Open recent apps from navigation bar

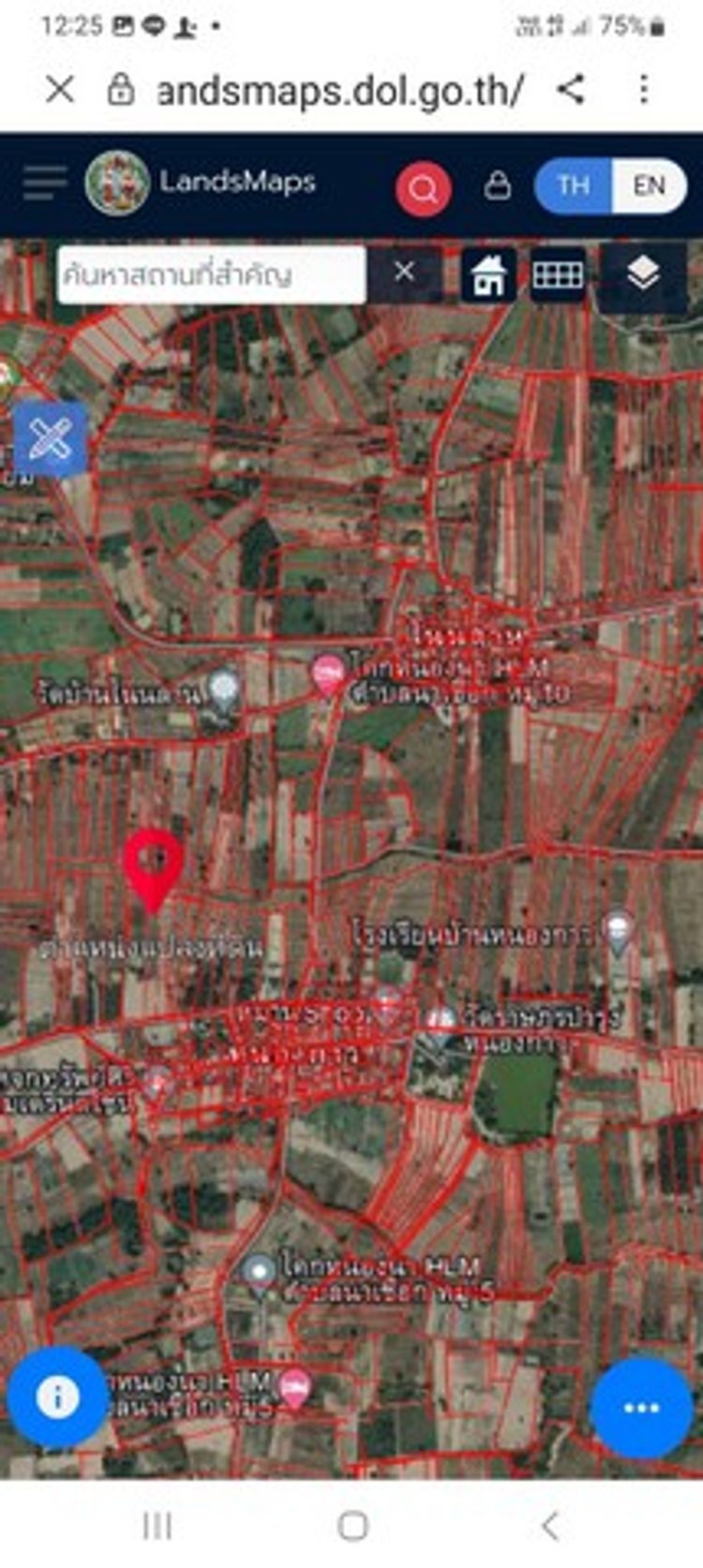pos(157,1526)
